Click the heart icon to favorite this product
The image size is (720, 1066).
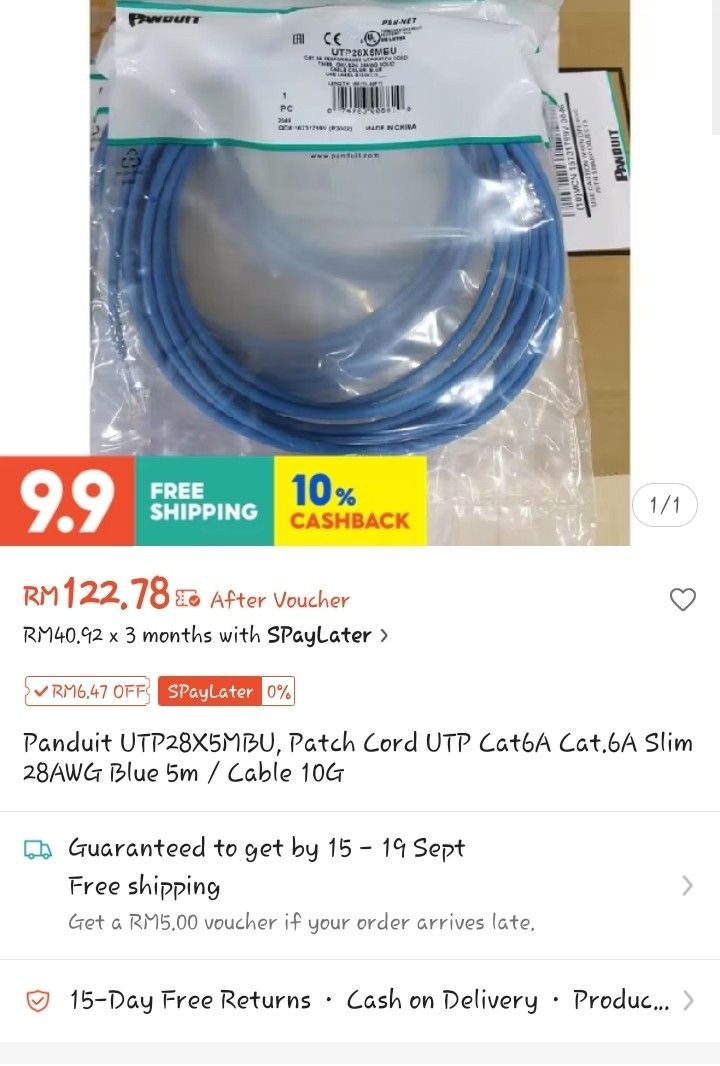[683, 599]
